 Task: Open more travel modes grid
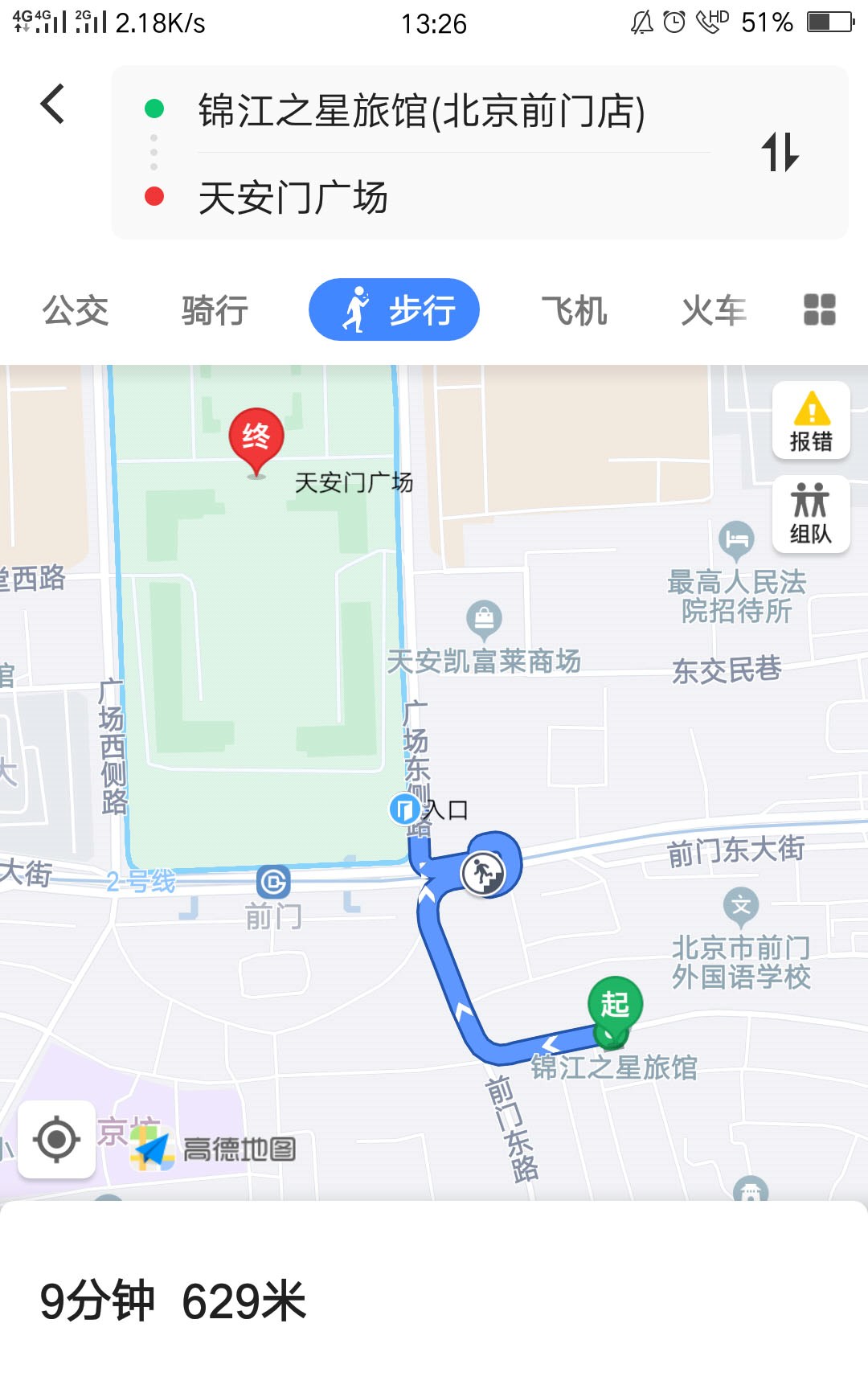pos(819,309)
